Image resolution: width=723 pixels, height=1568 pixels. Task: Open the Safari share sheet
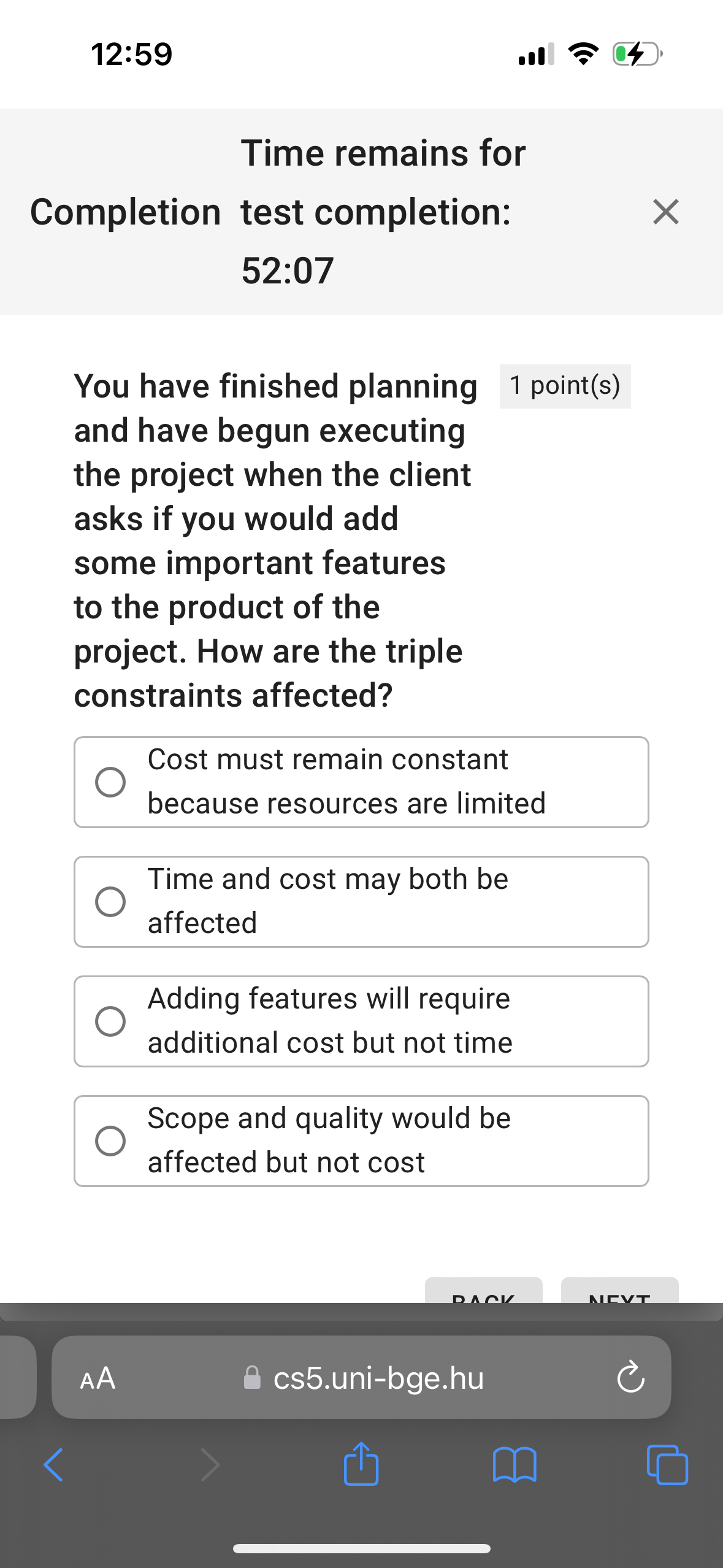coord(361,1465)
